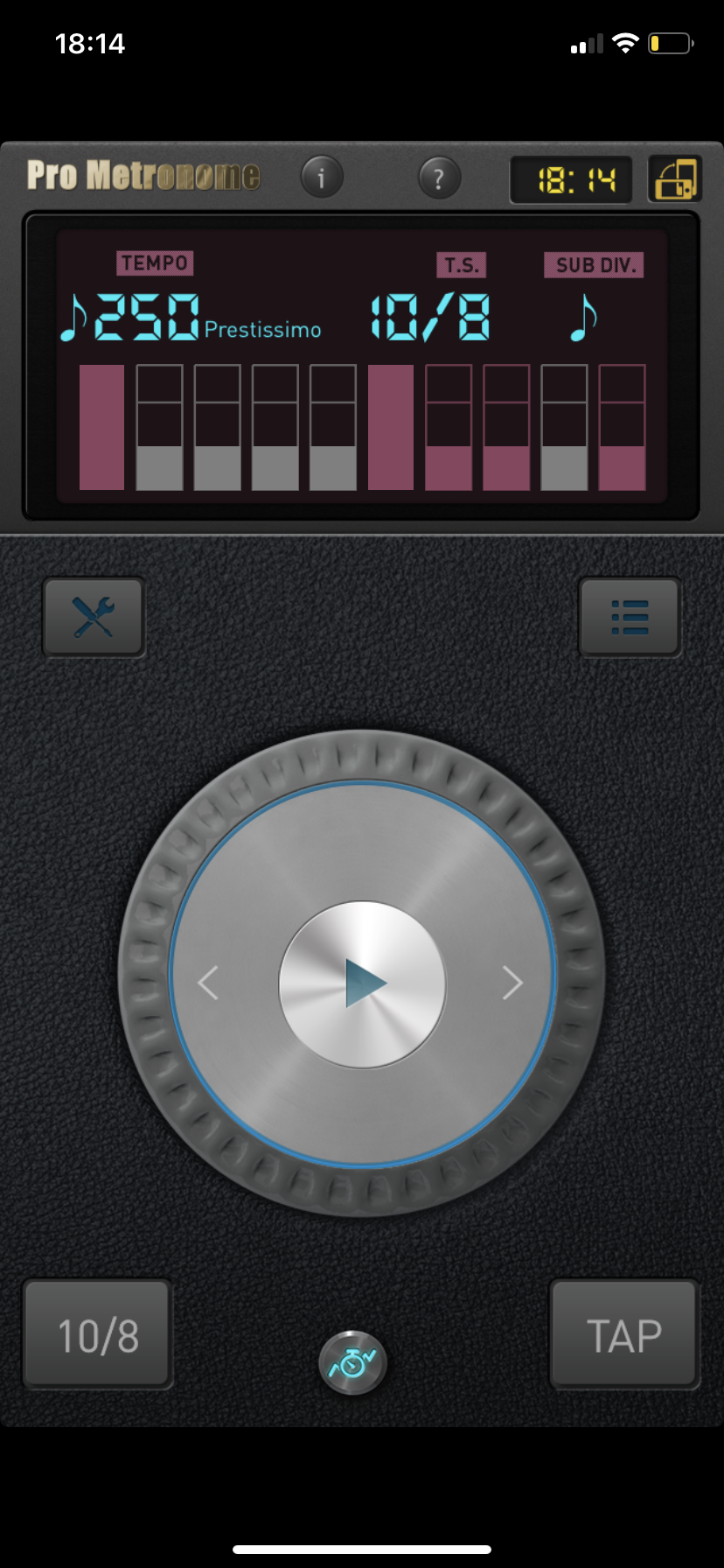Open the help question mark
Image resolution: width=724 pixels, height=1568 pixels.
439,178
